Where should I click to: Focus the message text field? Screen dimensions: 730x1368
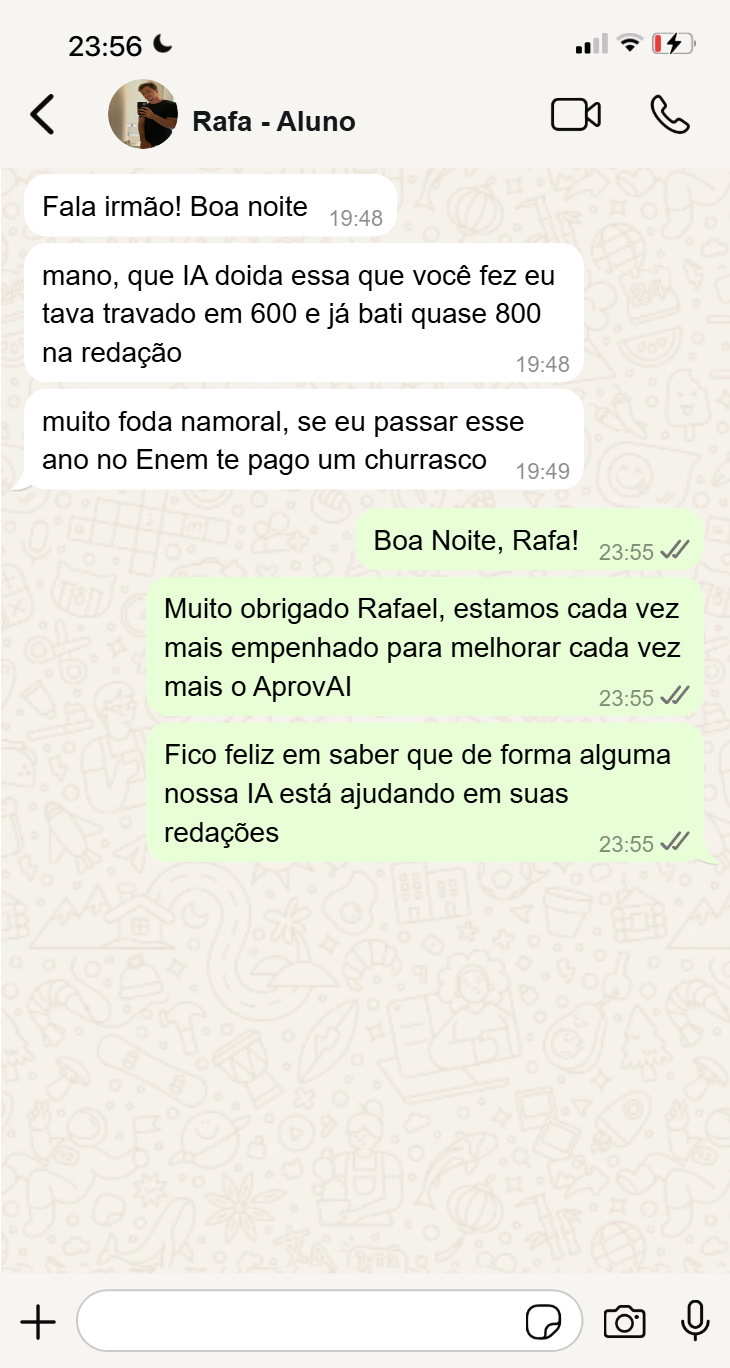pyautogui.click(x=300, y=1322)
